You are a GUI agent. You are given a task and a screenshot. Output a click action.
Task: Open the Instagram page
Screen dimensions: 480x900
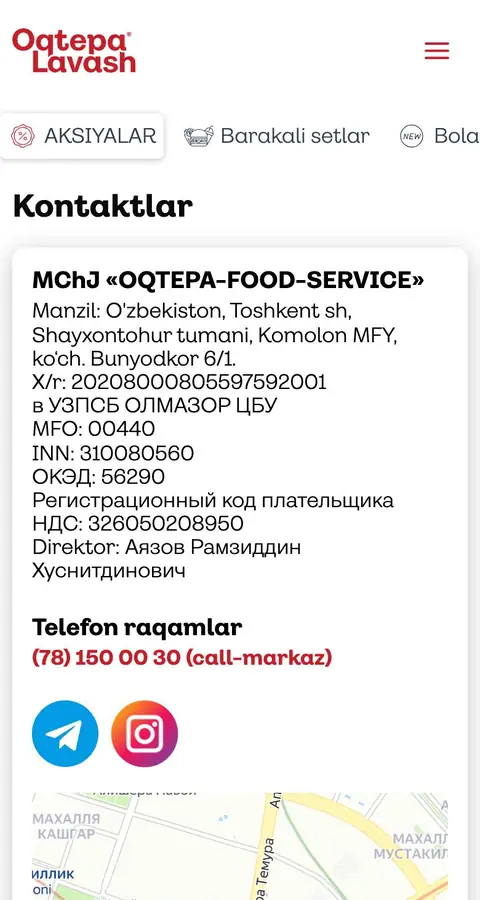[x=145, y=734]
